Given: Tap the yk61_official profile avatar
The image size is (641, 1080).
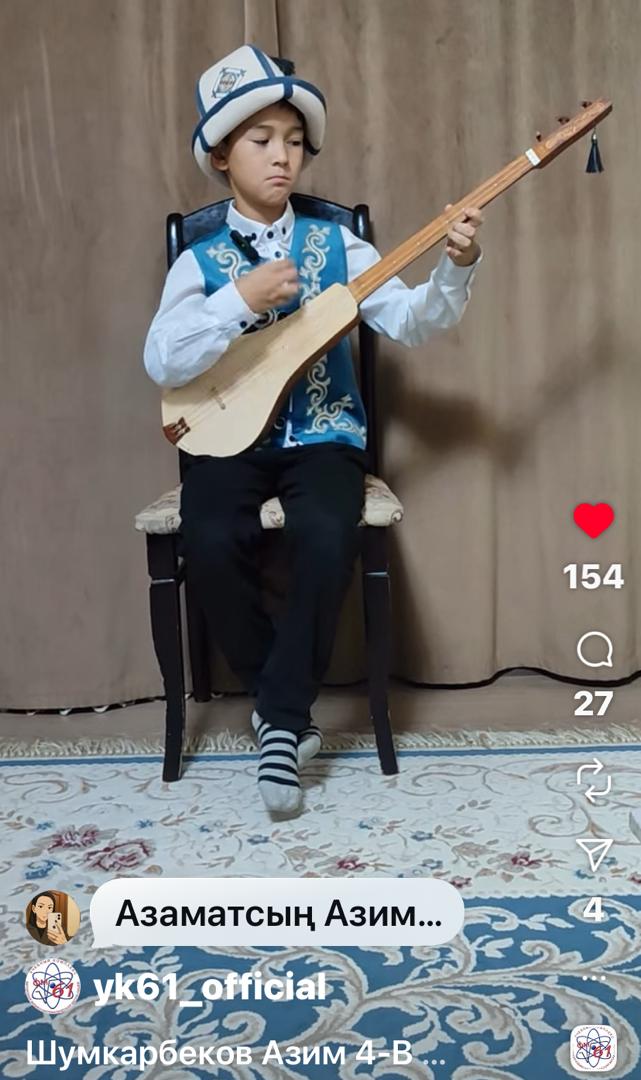Looking at the screenshot, I should [52, 988].
